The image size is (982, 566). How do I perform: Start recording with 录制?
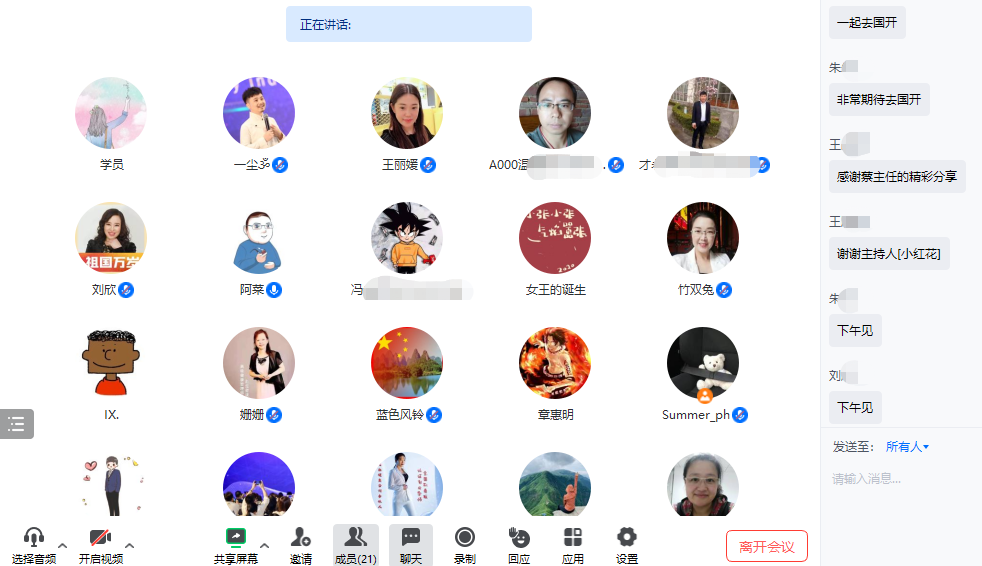coord(464,545)
